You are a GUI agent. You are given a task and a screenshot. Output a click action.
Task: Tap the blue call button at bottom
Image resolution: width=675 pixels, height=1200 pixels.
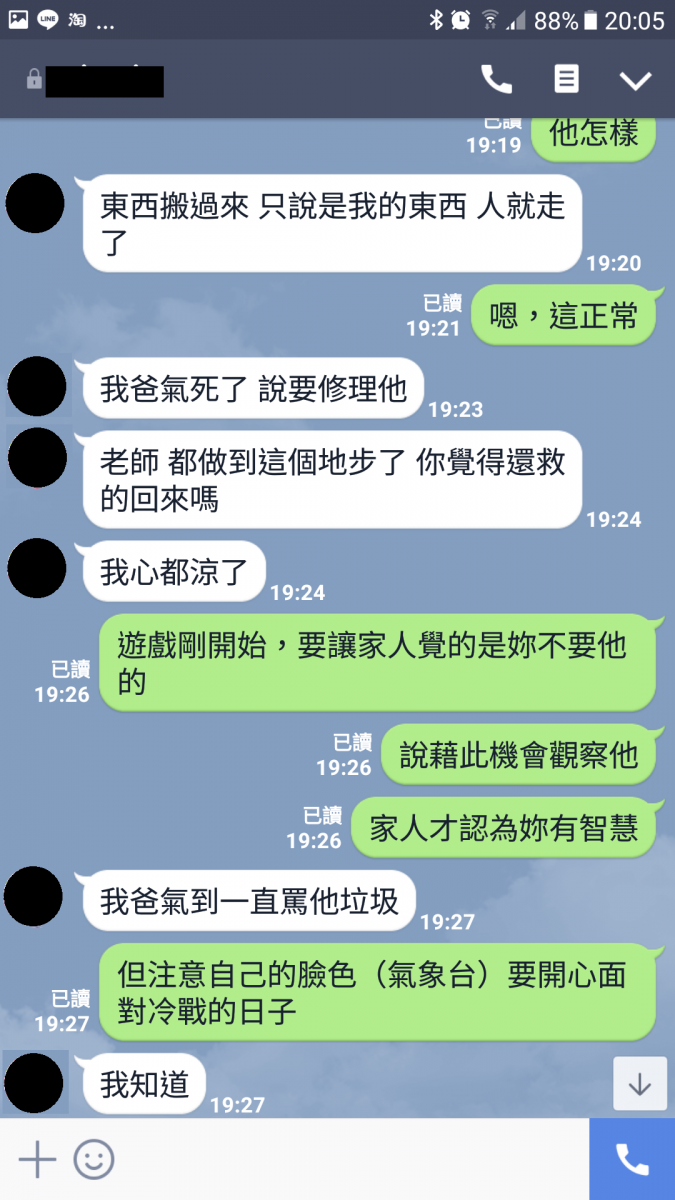[632, 1160]
